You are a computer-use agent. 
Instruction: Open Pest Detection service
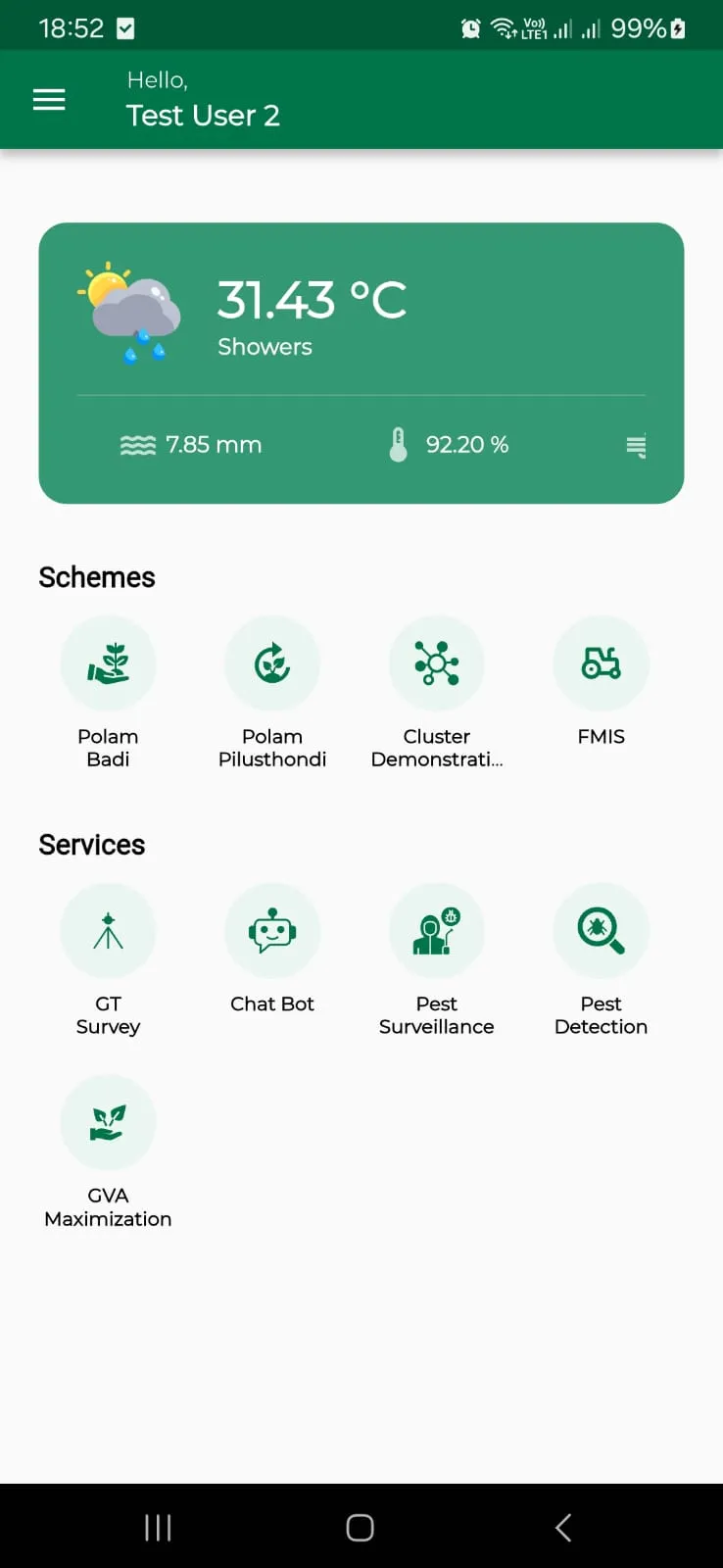point(601,932)
